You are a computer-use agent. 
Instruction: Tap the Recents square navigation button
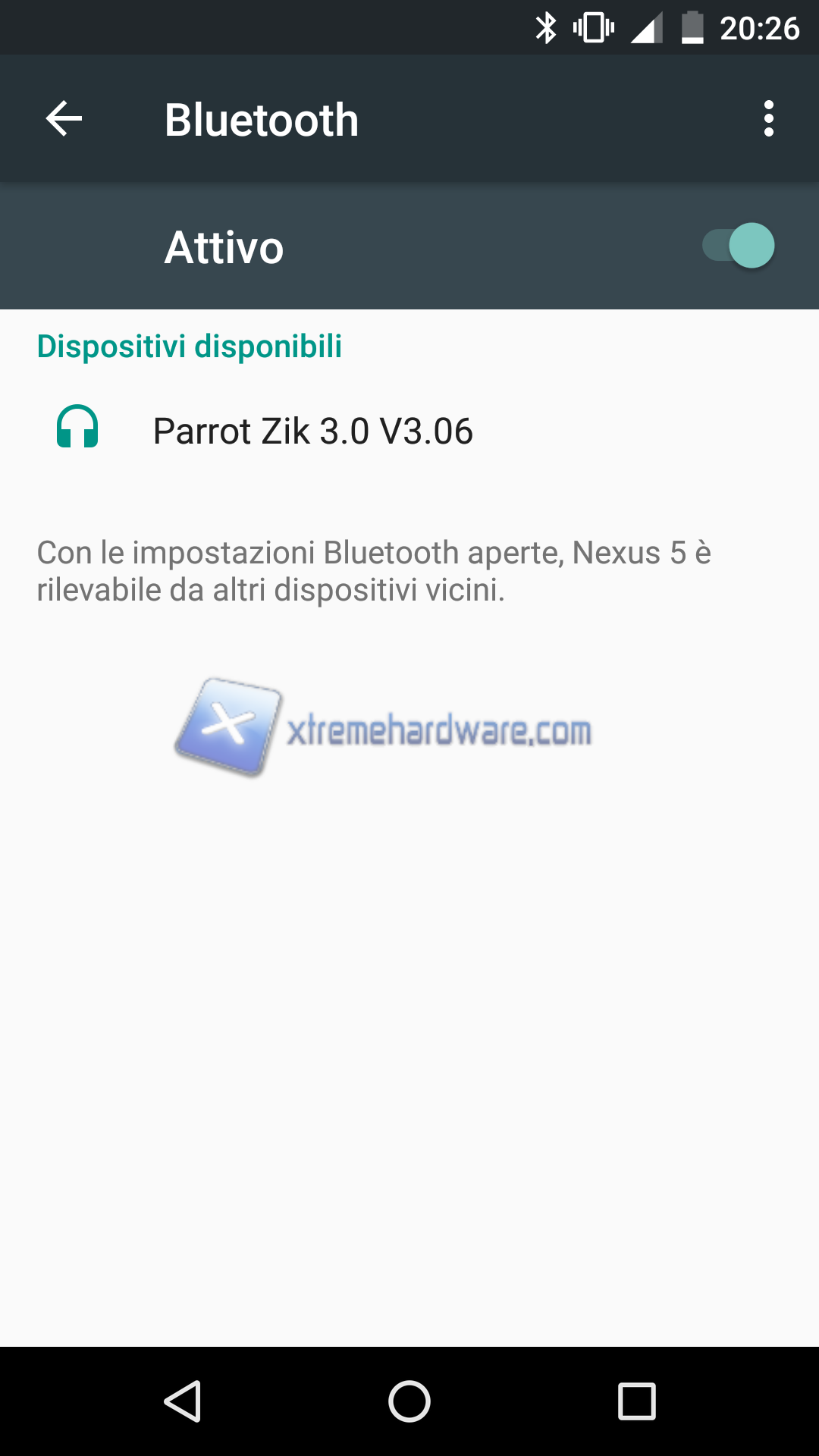pyautogui.click(x=635, y=1401)
